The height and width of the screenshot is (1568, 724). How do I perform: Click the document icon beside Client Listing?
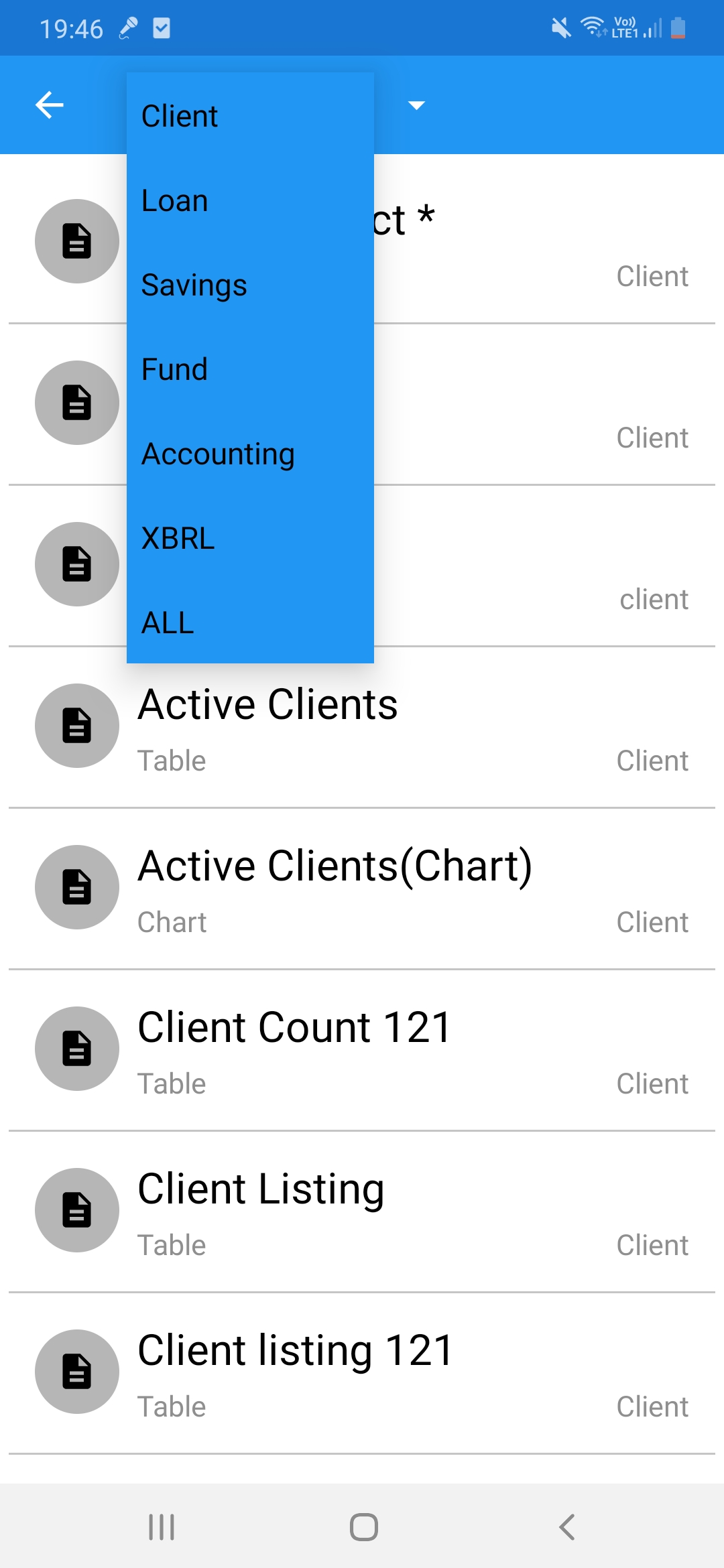point(76,1210)
